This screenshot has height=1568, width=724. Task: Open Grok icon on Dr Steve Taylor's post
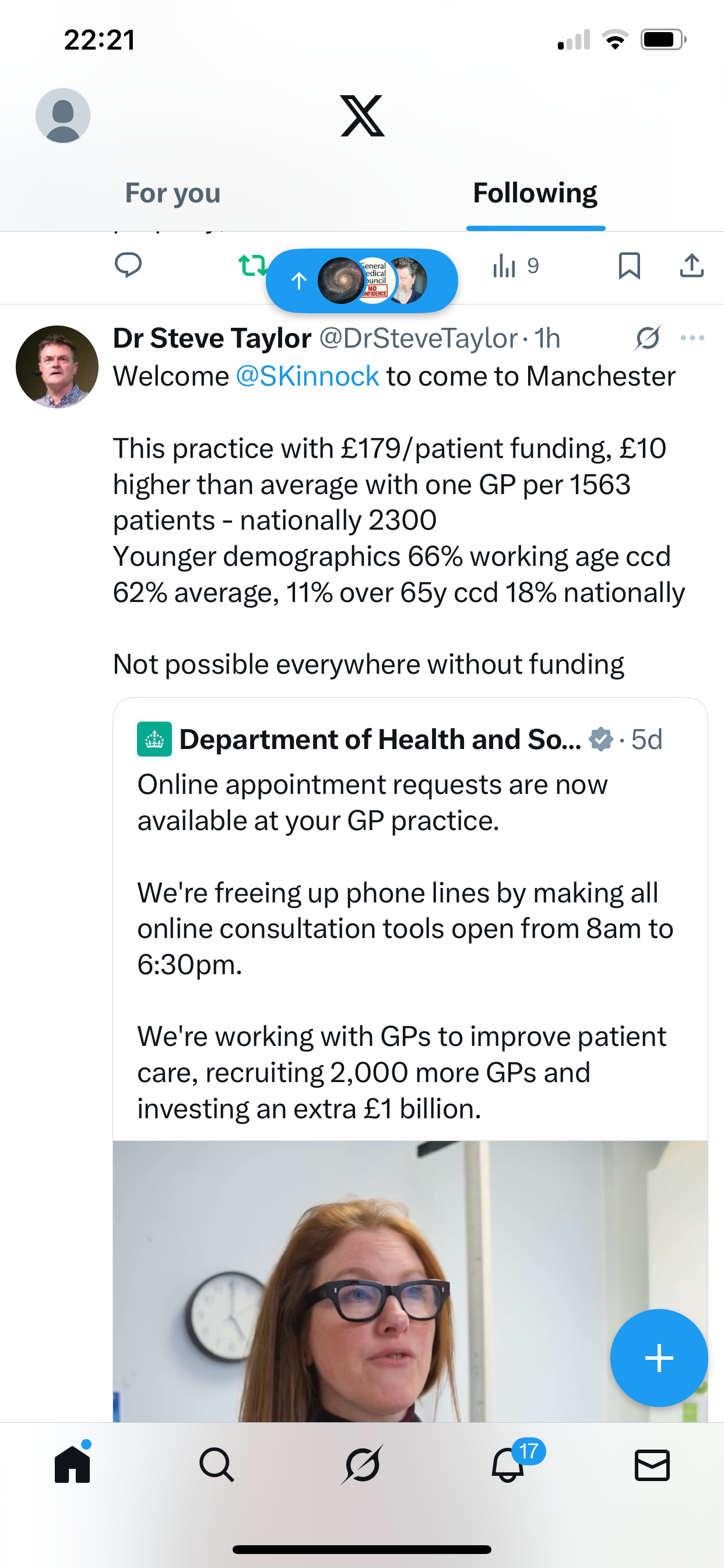click(647, 338)
